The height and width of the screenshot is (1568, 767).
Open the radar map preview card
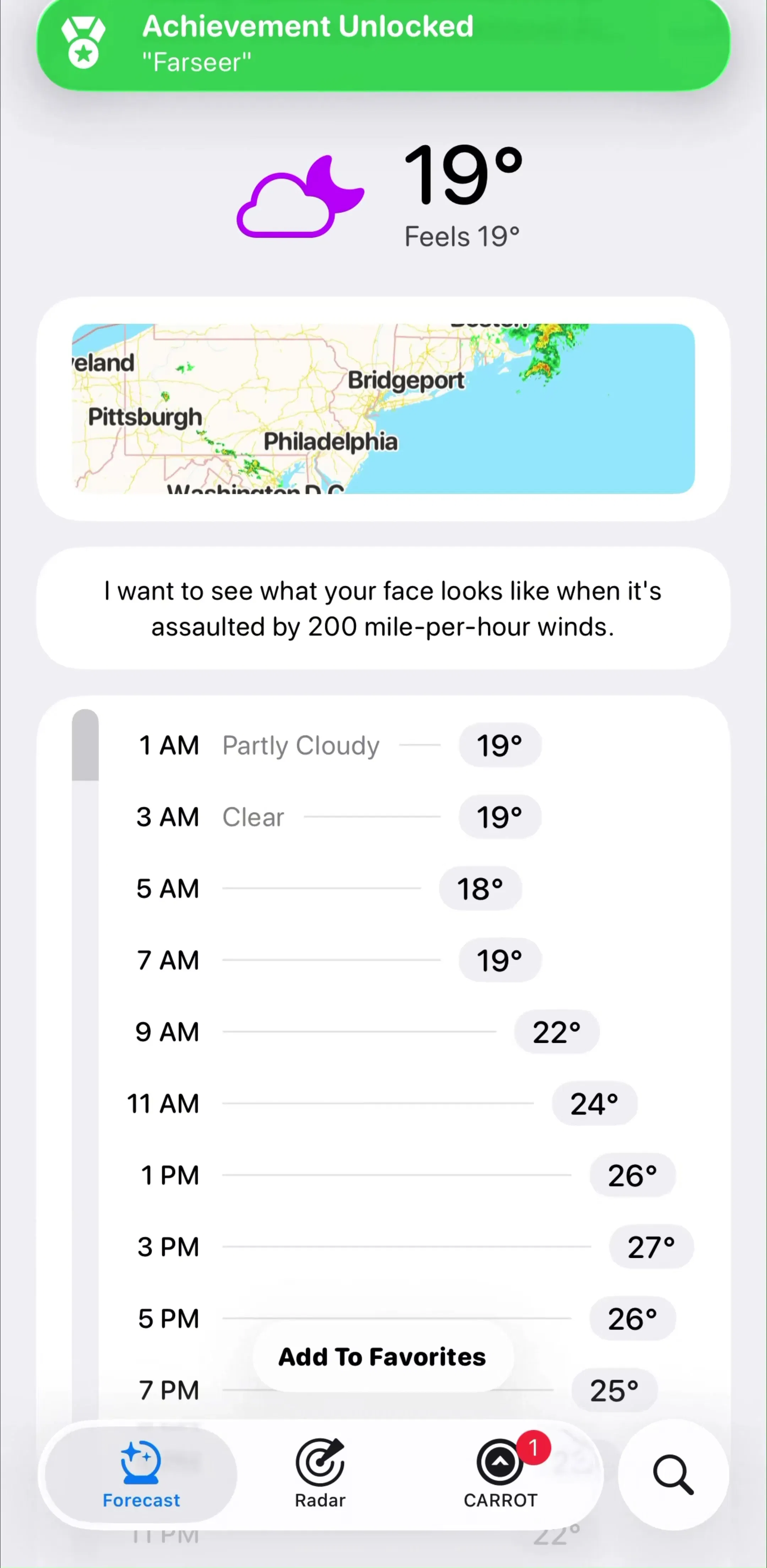[383, 409]
